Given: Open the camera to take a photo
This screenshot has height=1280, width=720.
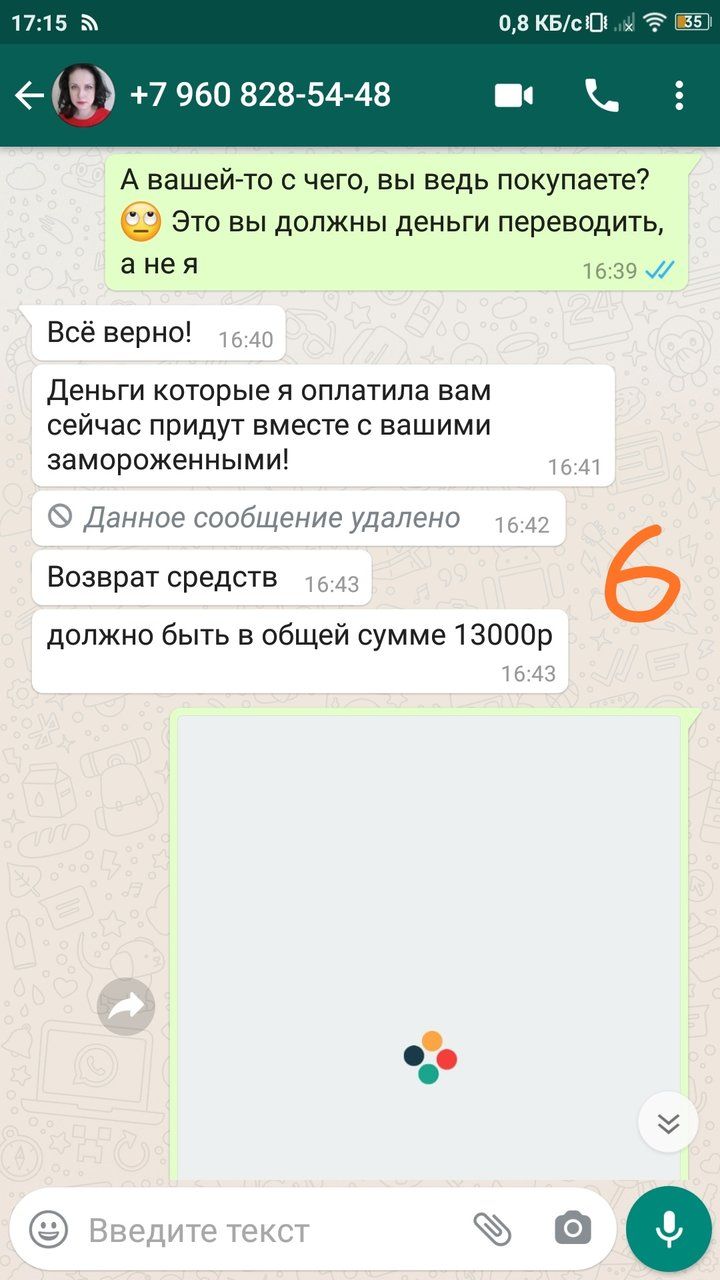Looking at the screenshot, I should (x=572, y=1229).
